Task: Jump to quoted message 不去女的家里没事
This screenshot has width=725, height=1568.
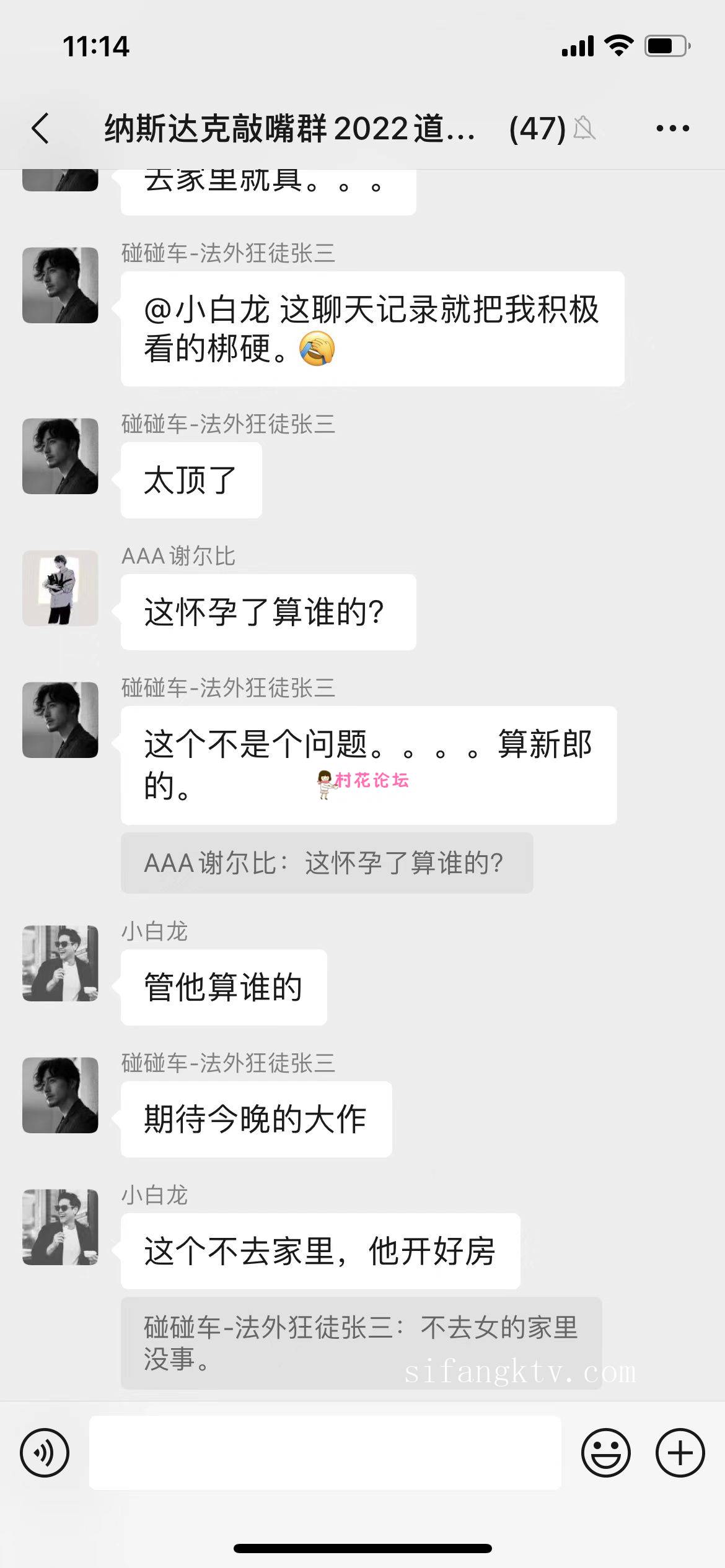Action: (361, 1343)
